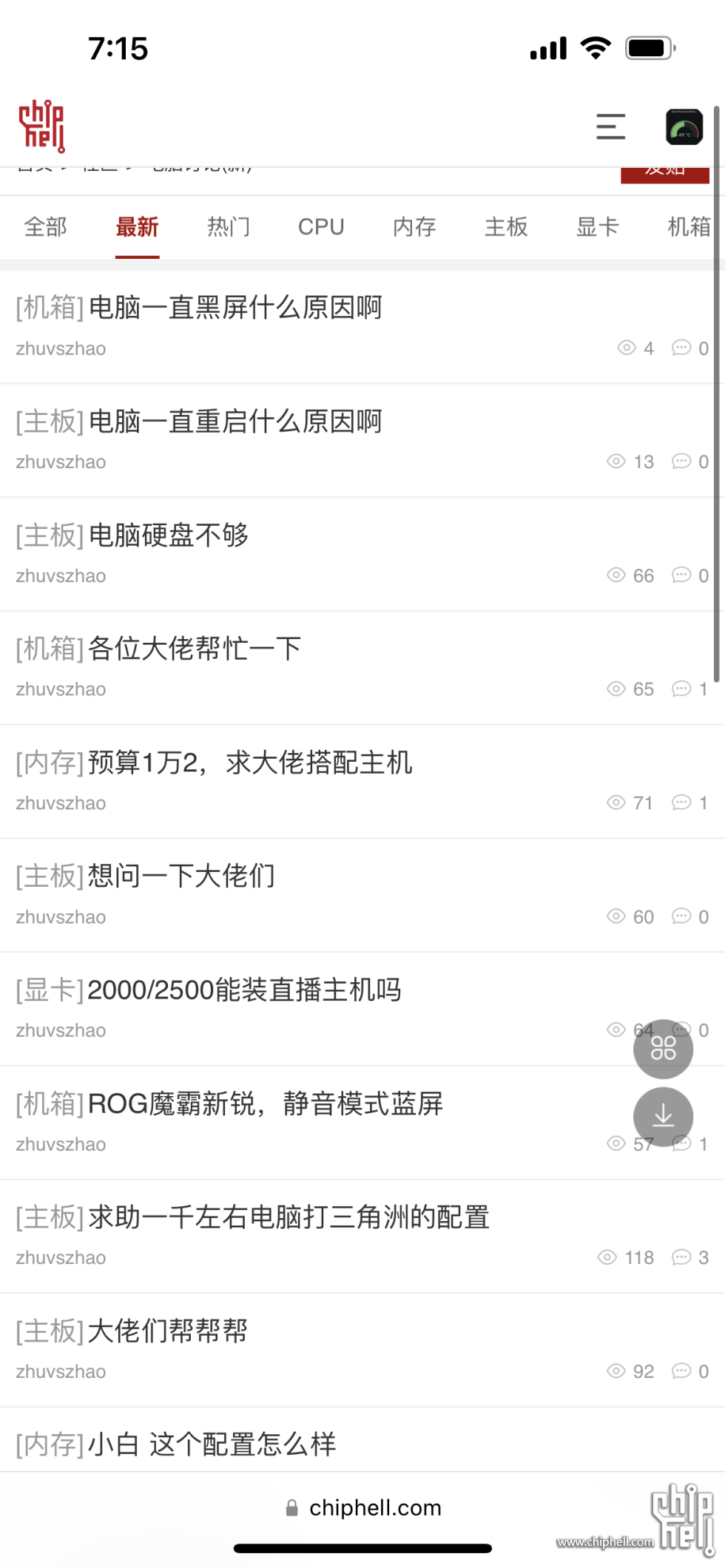Tap username zhuvszhao under the first thread
The height and width of the screenshot is (1568, 725).
pyautogui.click(x=61, y=348)
